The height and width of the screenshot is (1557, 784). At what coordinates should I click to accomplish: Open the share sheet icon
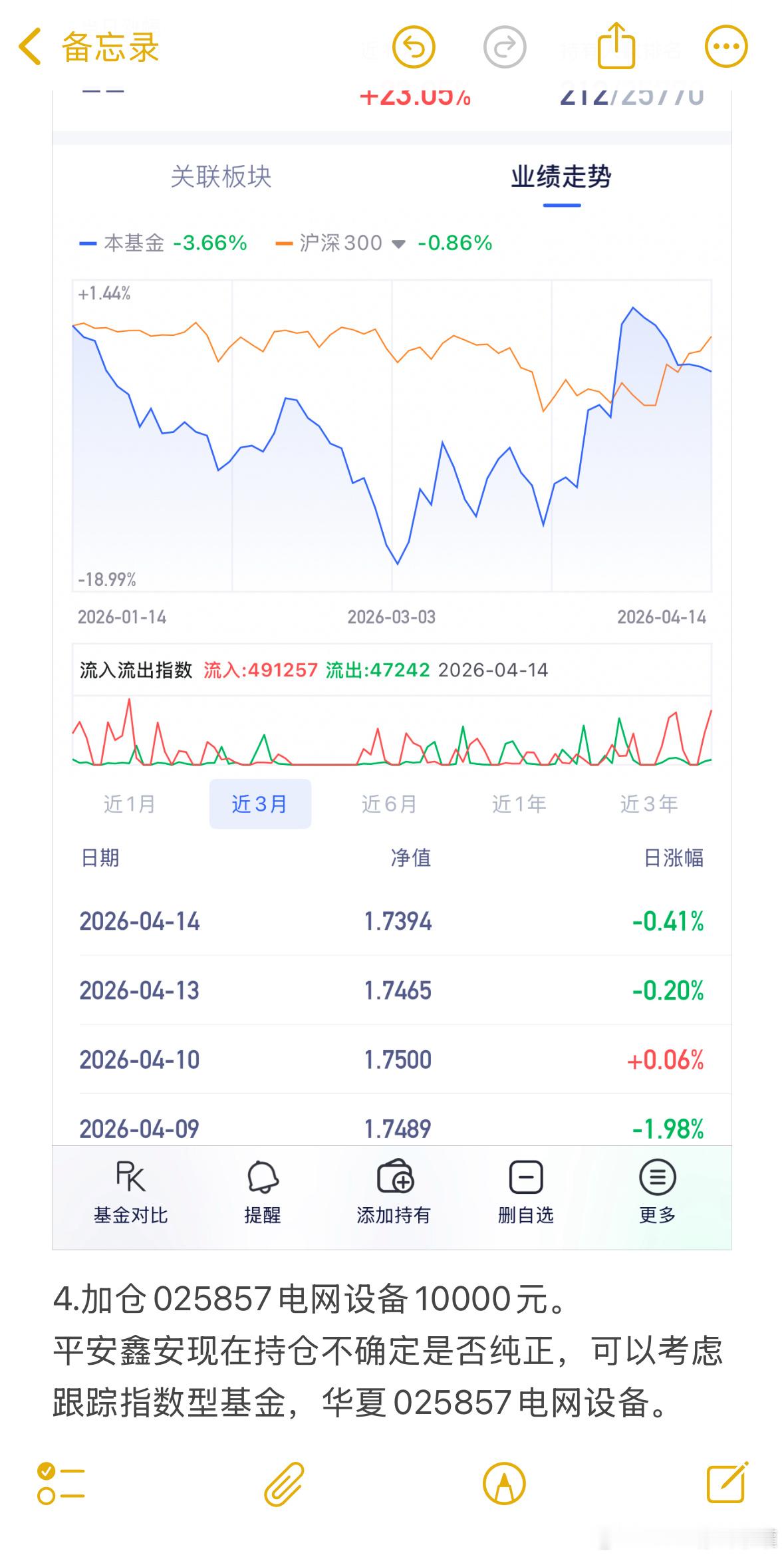click(x=617, y=47)
